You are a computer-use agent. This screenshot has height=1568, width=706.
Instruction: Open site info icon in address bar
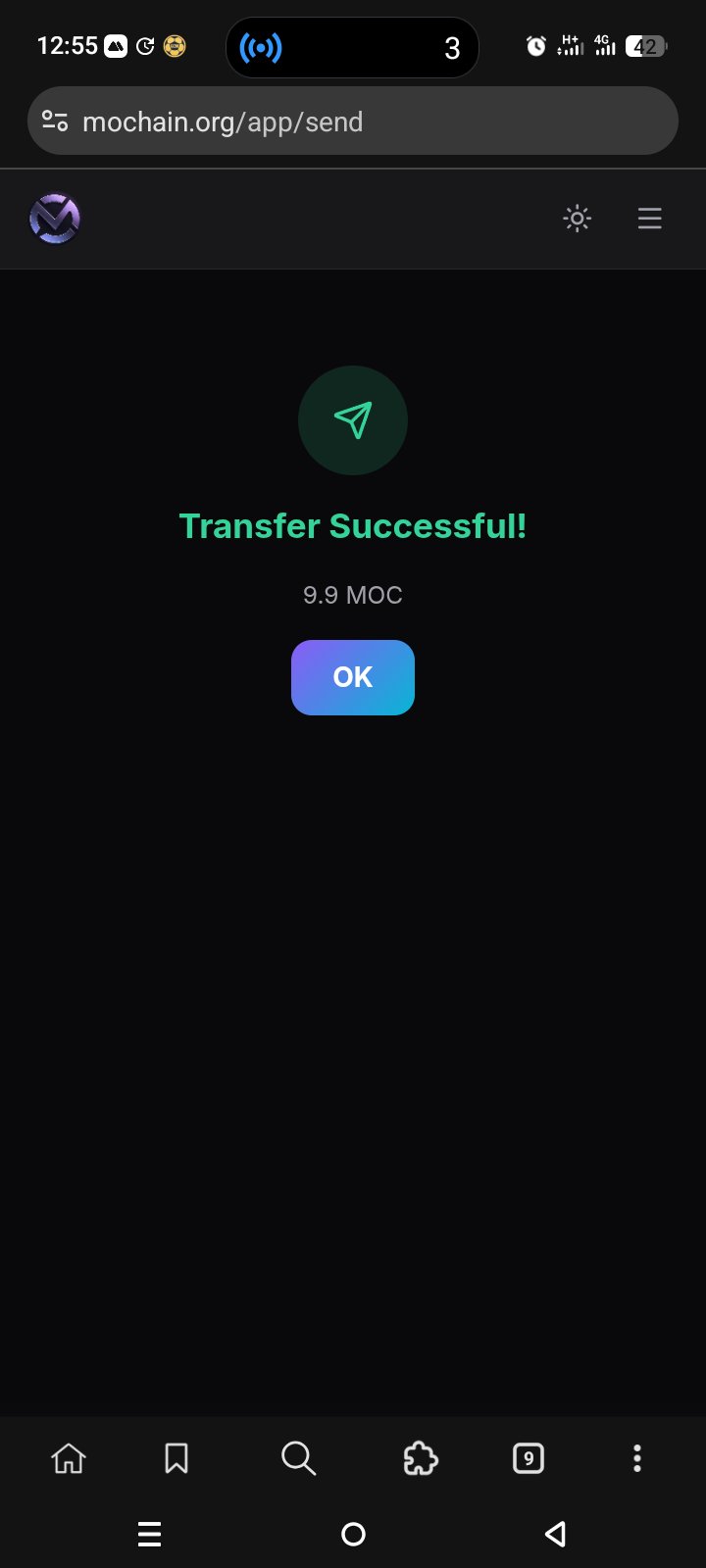55,122
